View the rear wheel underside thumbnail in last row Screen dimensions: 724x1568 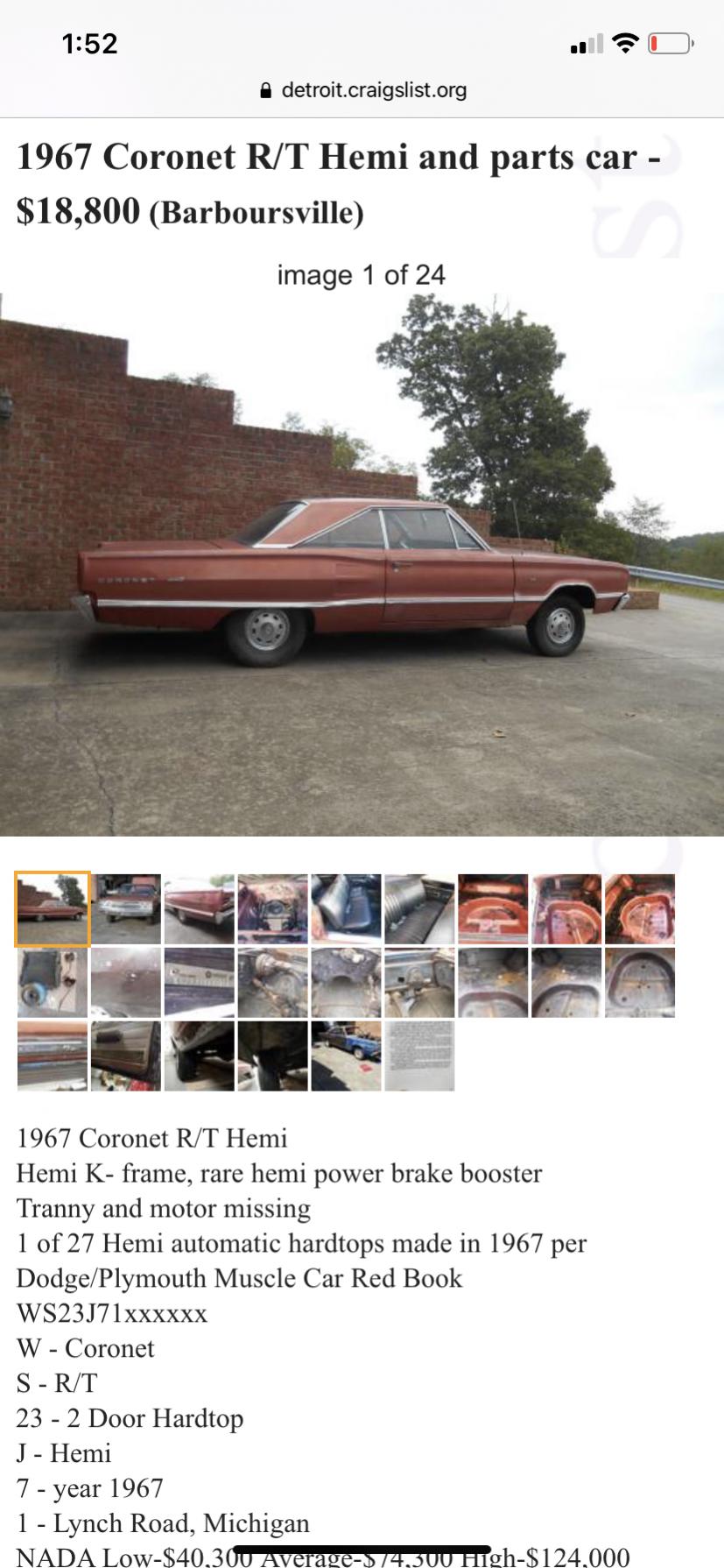click(x=199, y=1056)
